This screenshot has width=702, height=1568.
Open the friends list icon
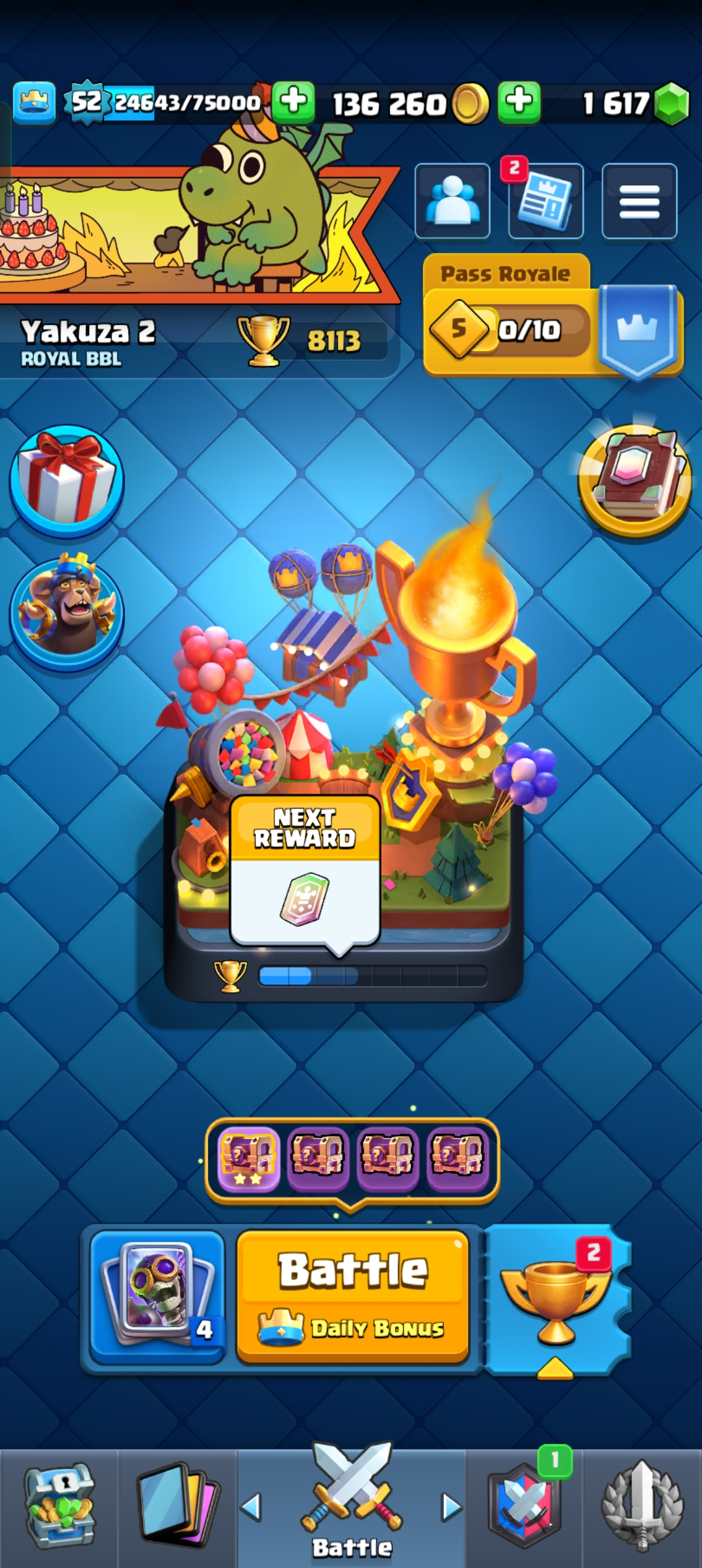point(452,201)
